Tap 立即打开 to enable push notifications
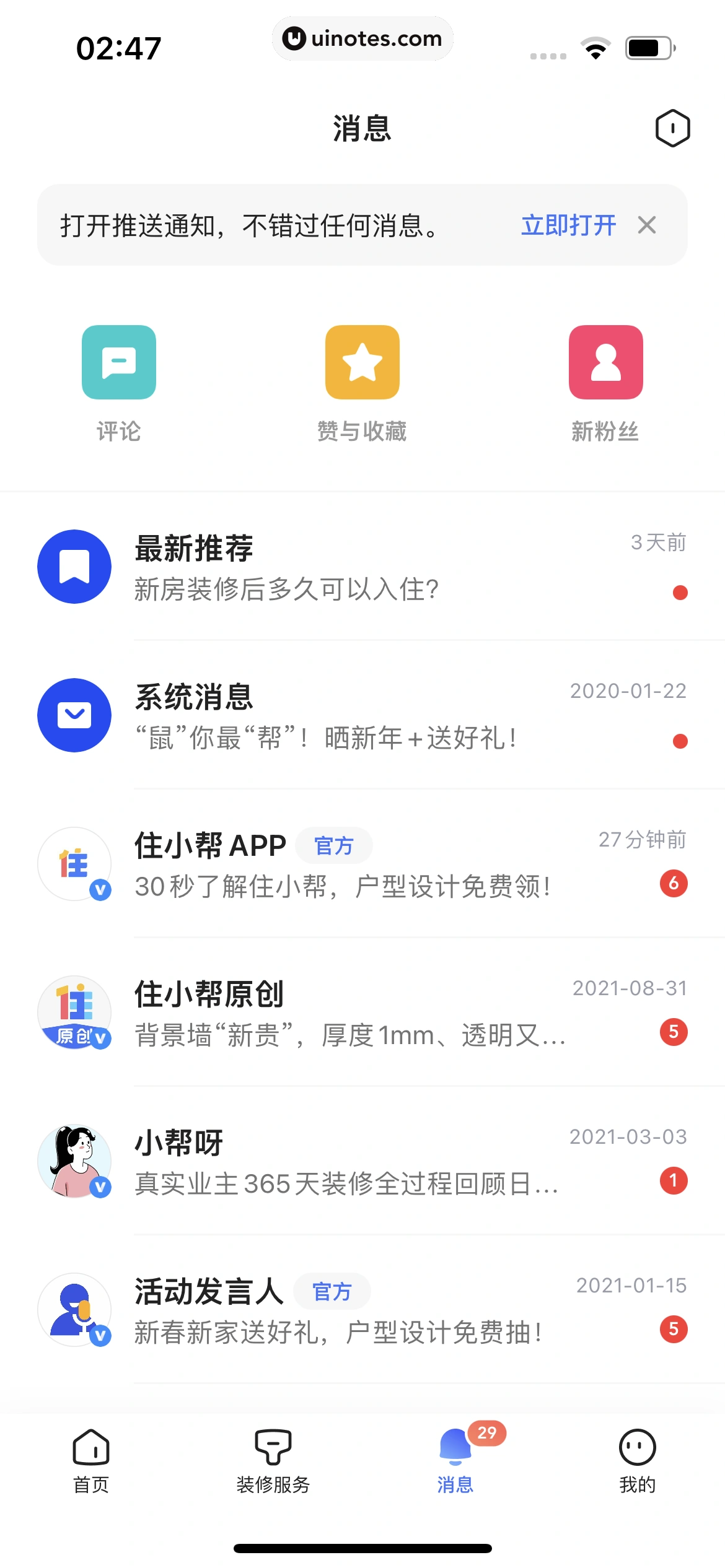This screenshot has height=1568, width=725. coord(567,226)
